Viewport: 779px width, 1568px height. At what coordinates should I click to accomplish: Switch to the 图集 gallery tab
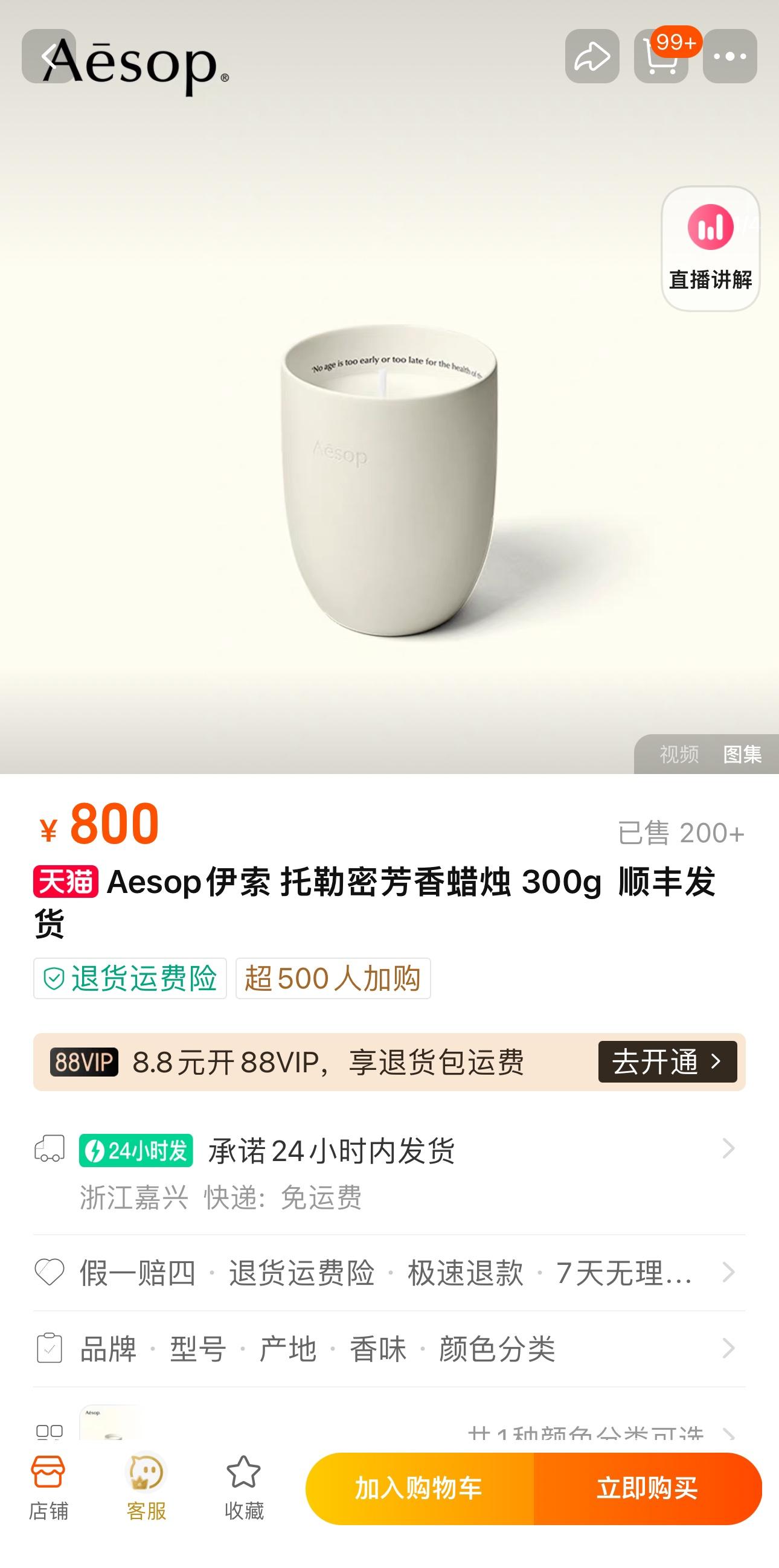tap(742, 754)
